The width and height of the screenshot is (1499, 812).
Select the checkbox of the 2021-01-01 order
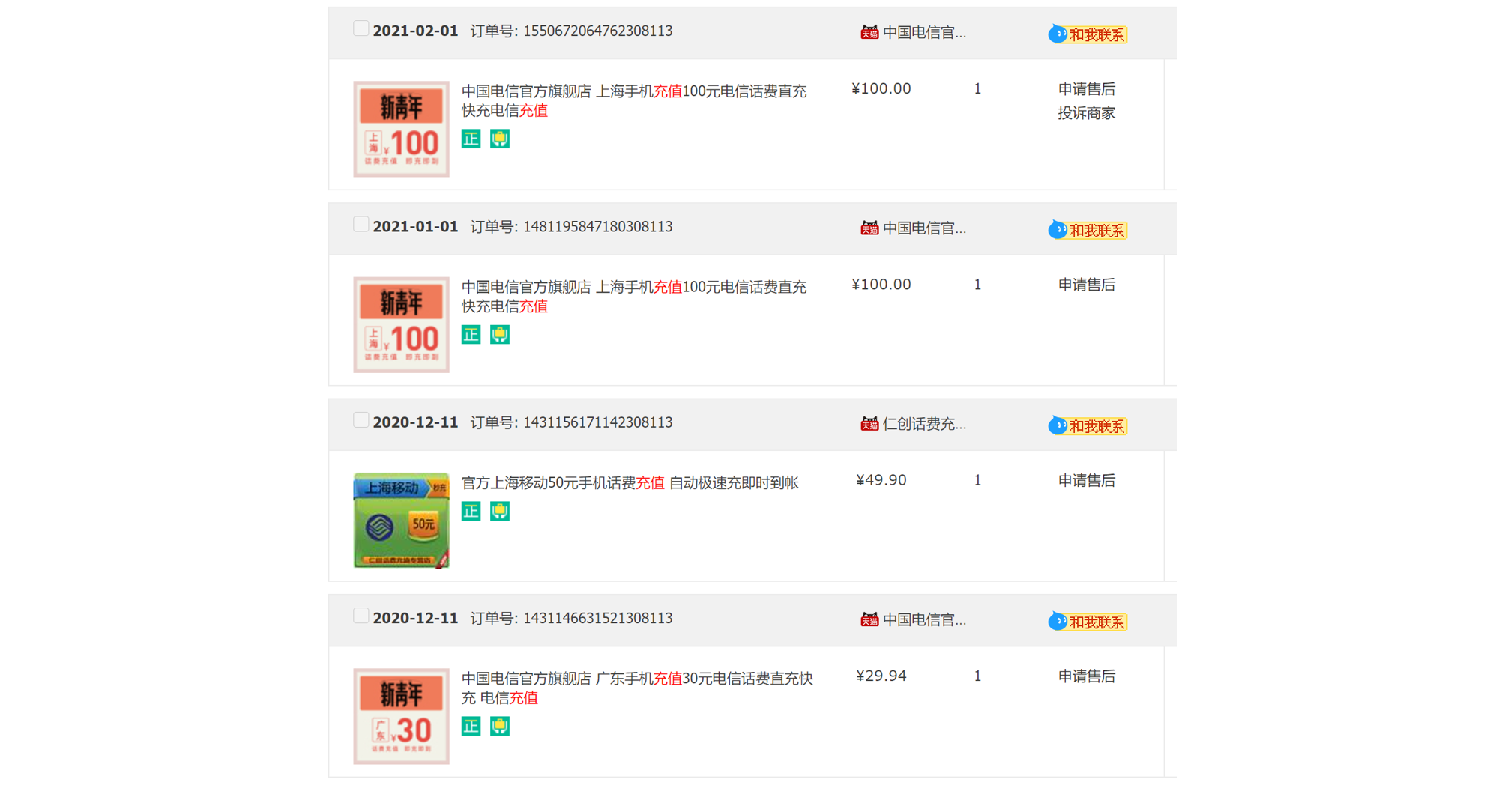(361, 225)
